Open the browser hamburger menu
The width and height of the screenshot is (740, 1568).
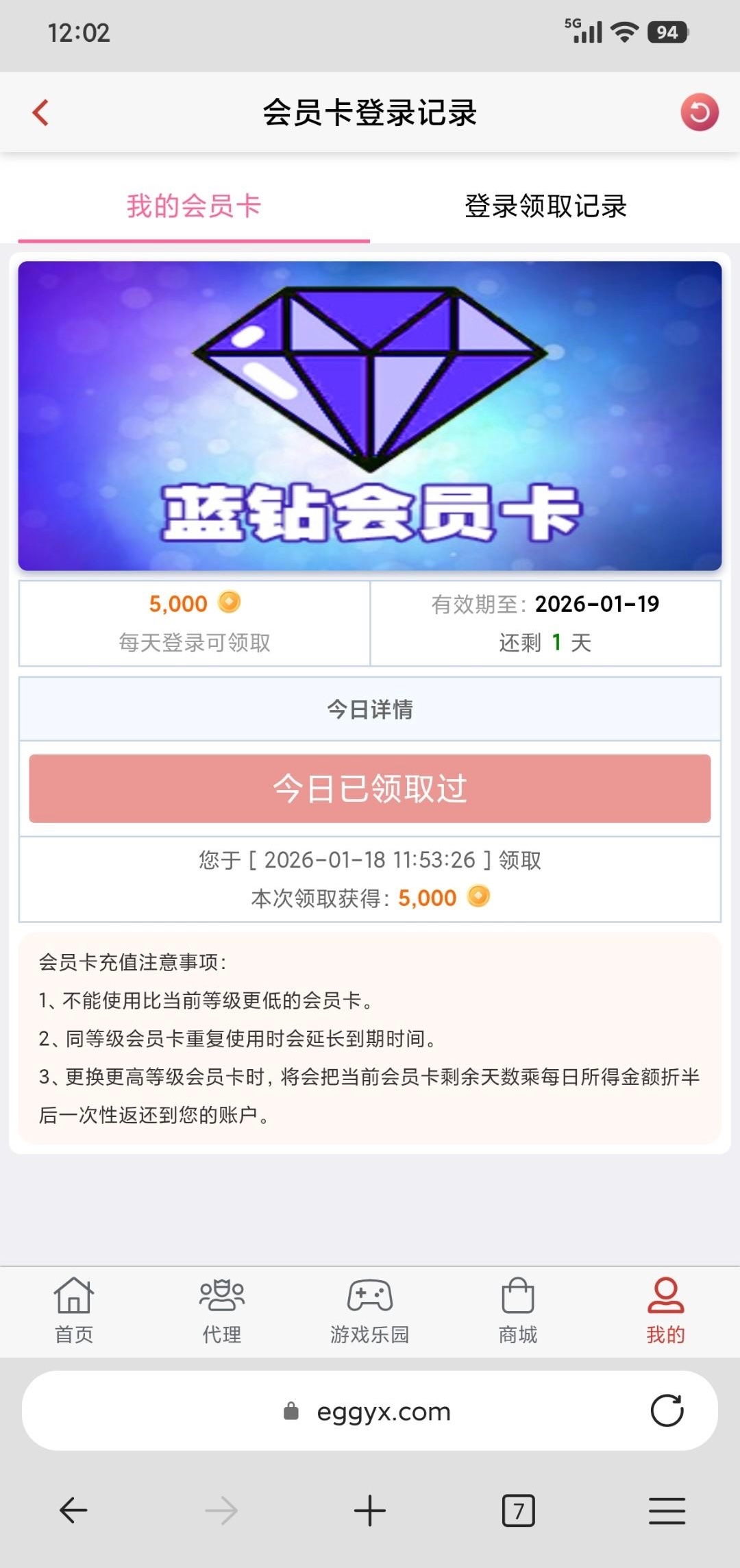tap(667, 1510)
